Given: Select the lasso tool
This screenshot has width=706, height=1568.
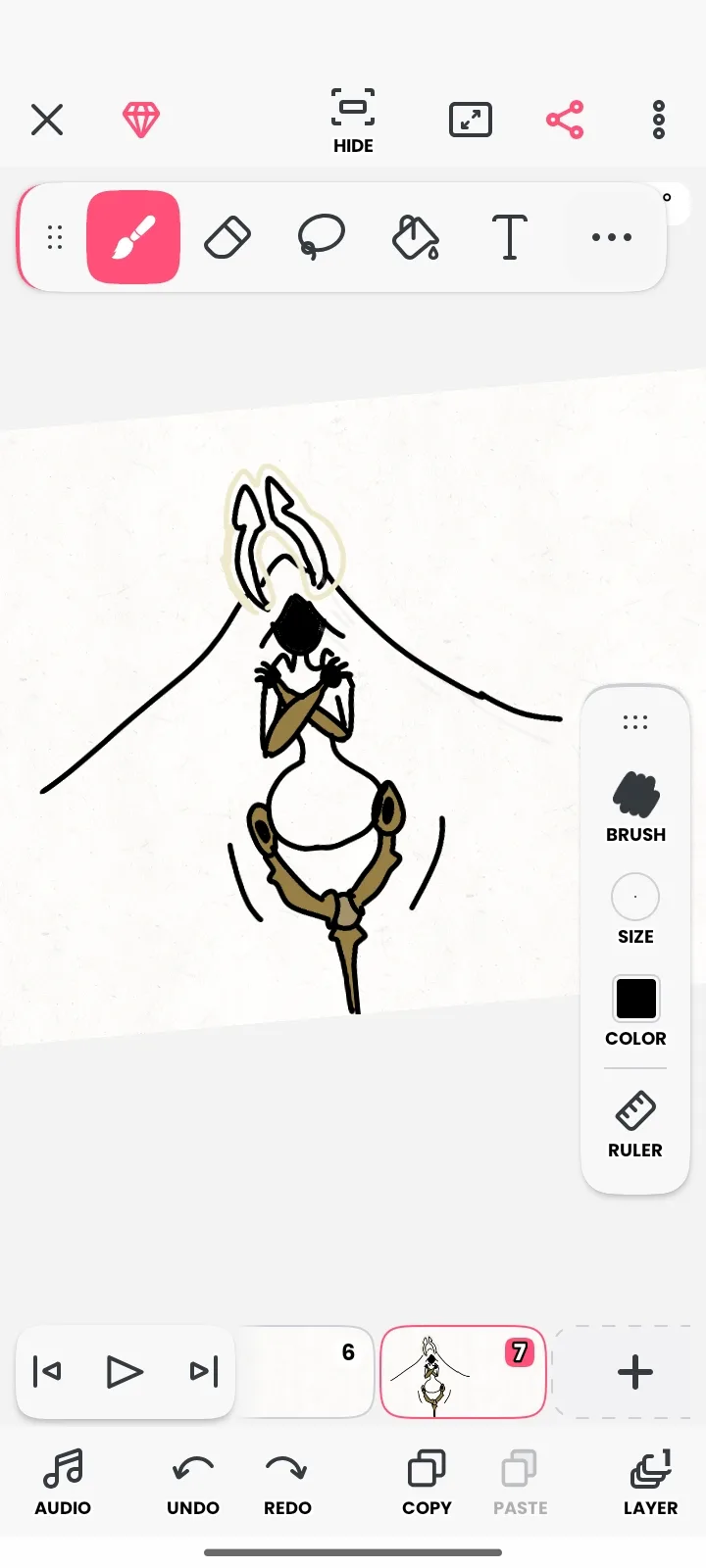Looking at the screenshot, I should tap(321, 237).
